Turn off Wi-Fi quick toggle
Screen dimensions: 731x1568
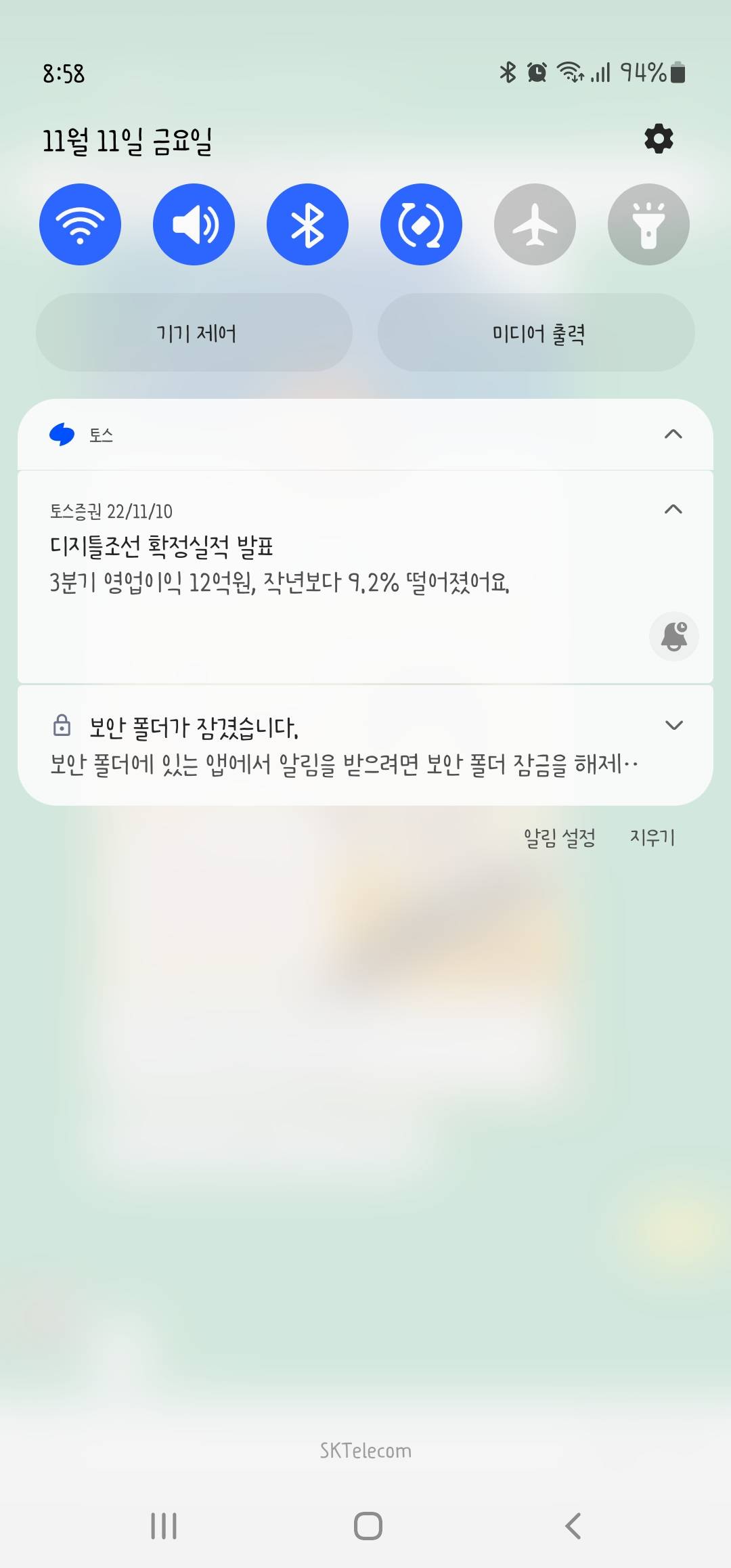[x=80, y=224]
